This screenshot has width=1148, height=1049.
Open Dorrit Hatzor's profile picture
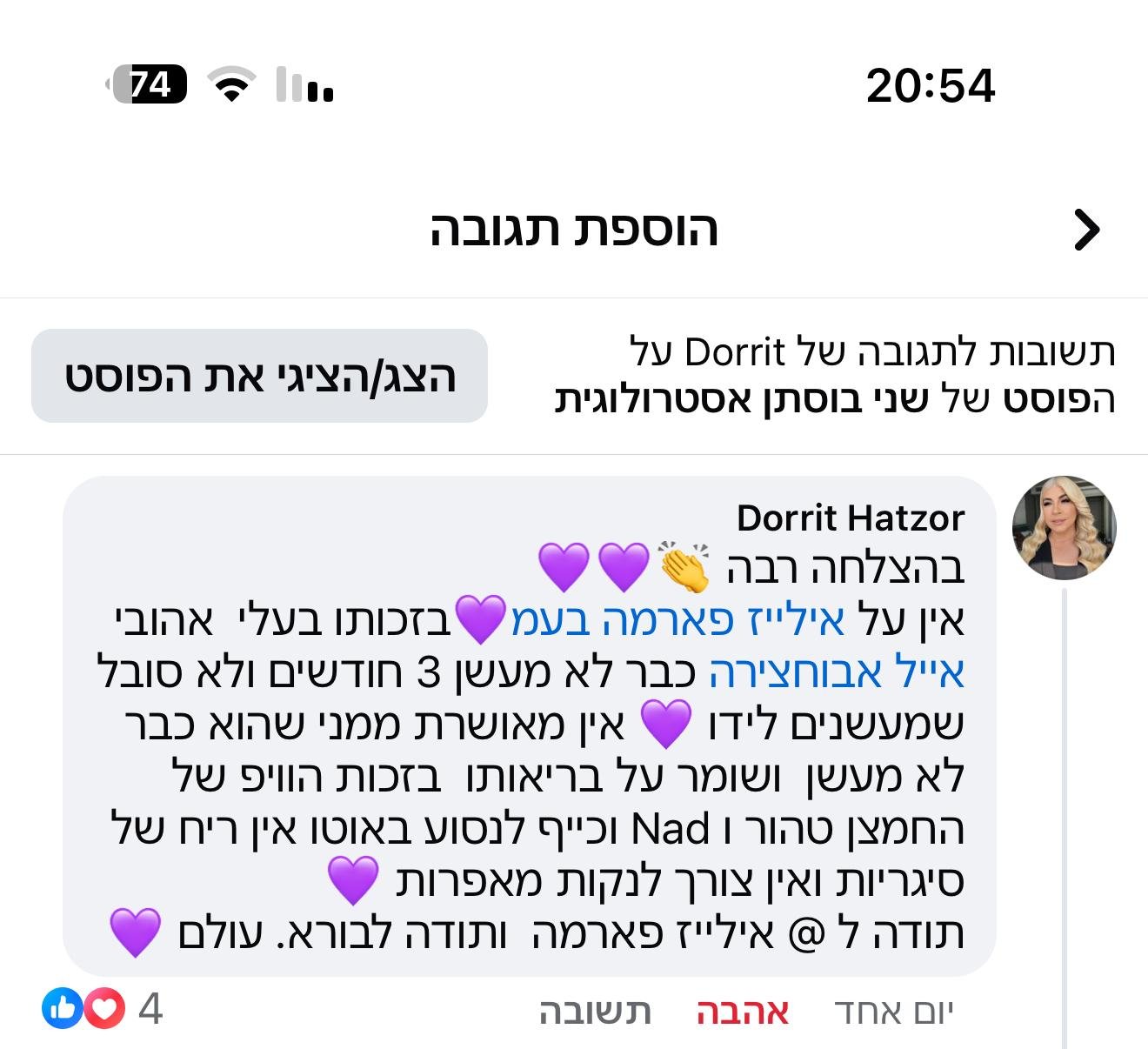[1064, 528]
